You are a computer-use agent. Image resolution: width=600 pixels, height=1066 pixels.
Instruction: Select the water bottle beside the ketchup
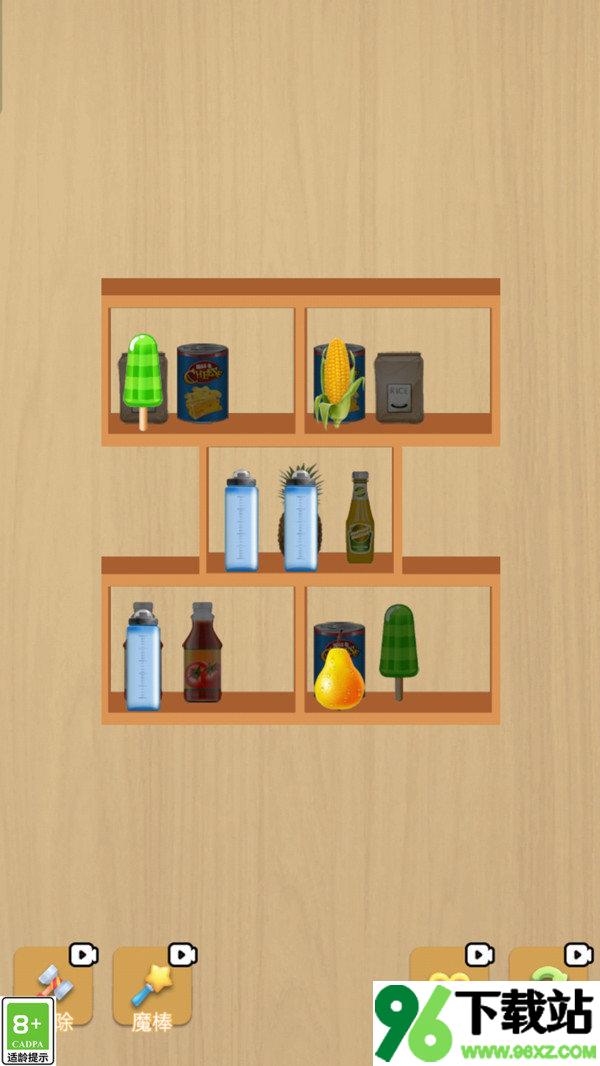(143, 656)
